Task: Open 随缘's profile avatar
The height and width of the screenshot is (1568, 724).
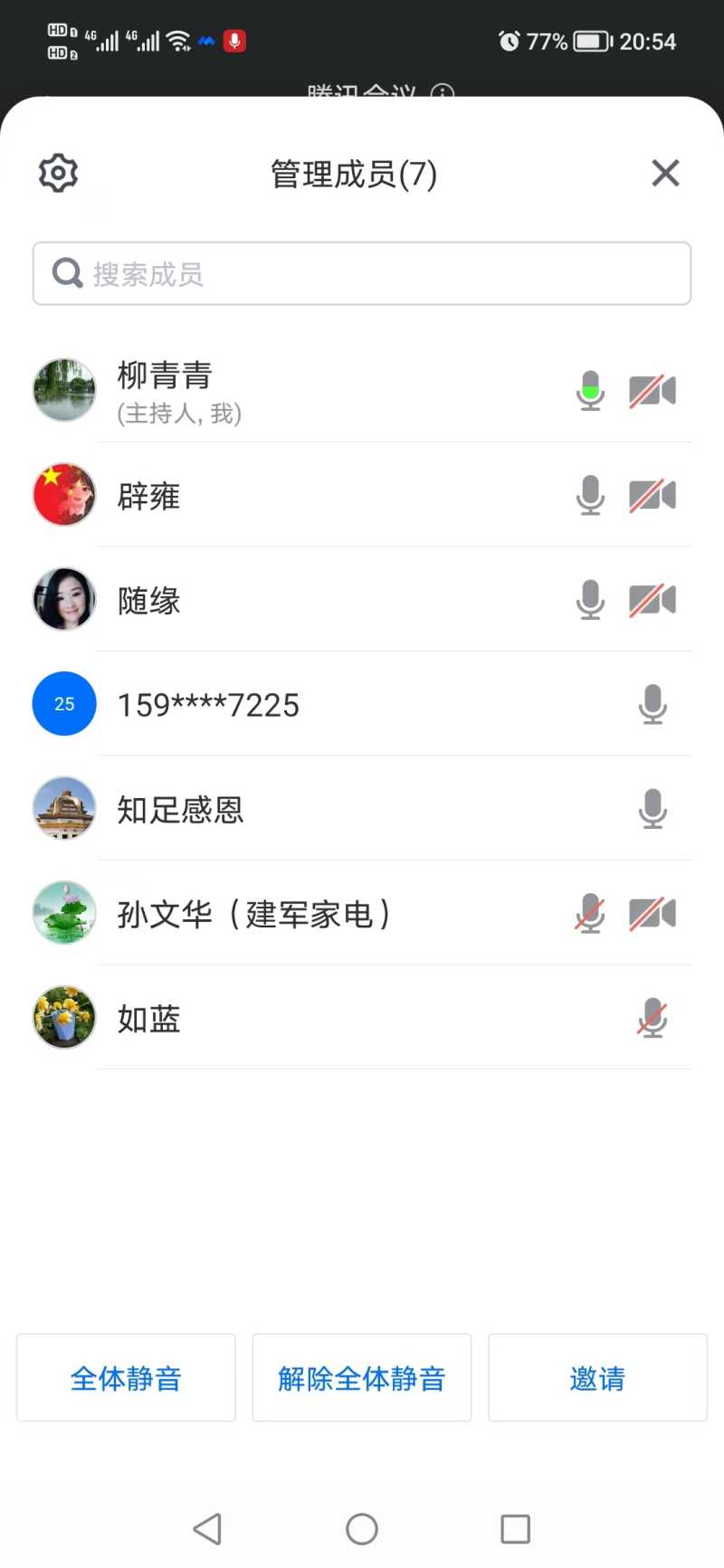Action: tap(63, 599)
